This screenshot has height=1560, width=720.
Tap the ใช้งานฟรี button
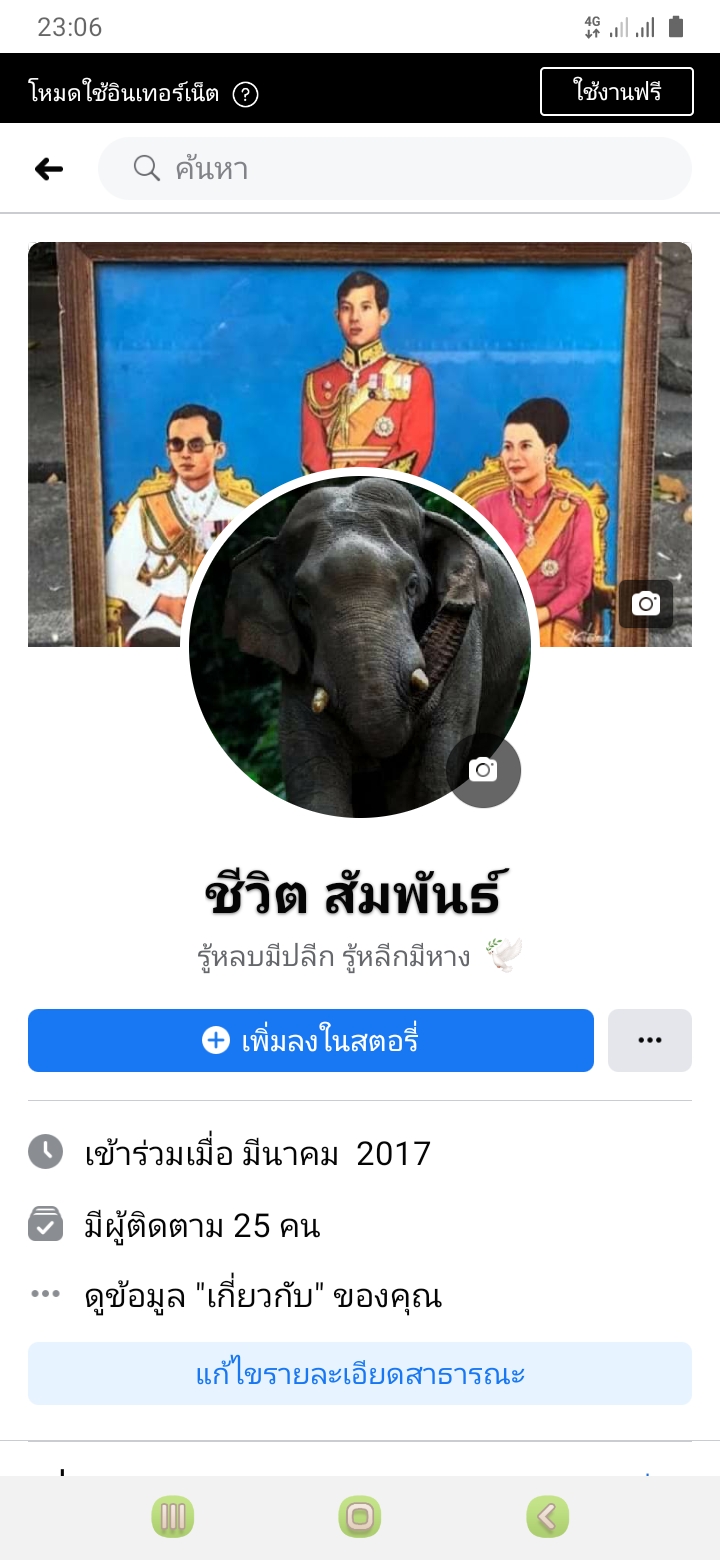[x=616, y=93]
